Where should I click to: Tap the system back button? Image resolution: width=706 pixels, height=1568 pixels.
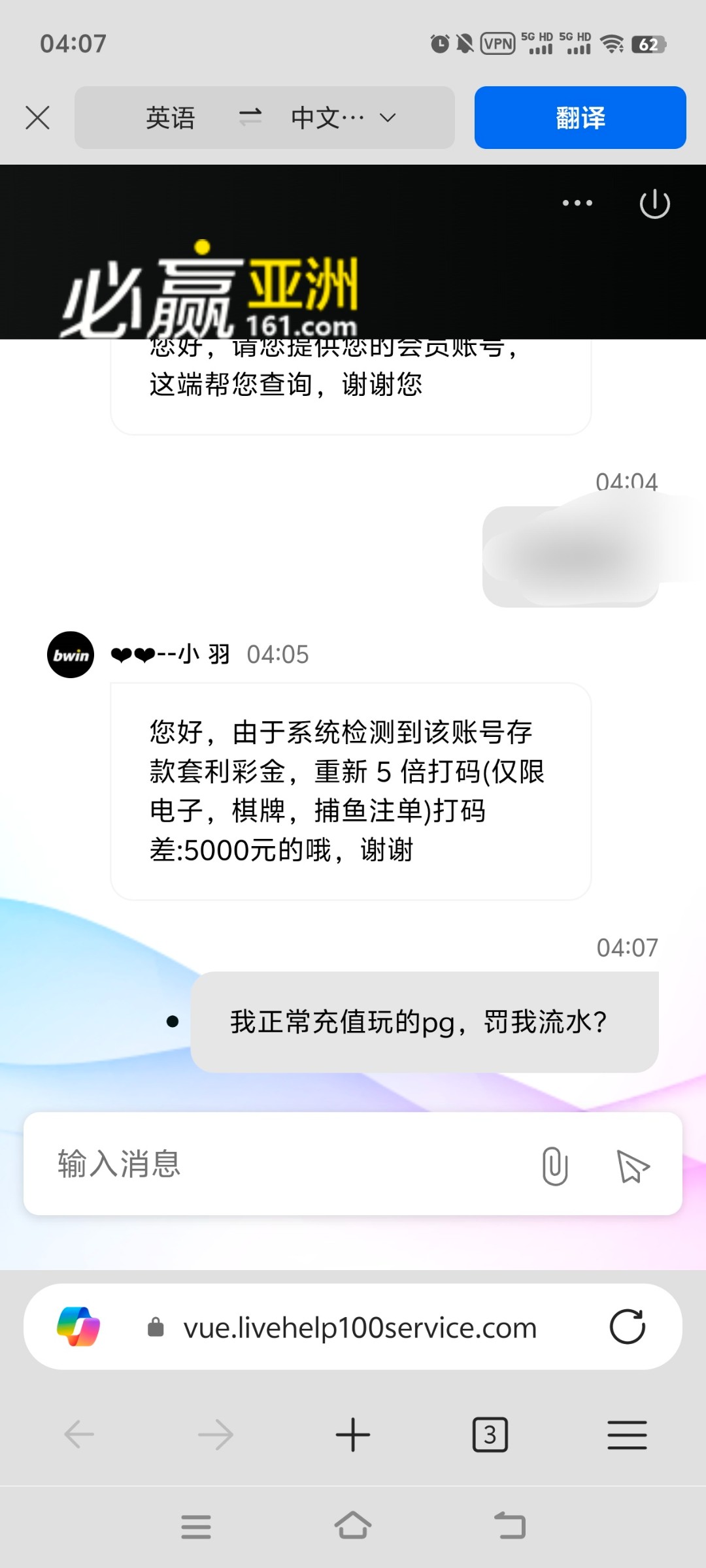pyautogui.click(x=510, y=1526)
